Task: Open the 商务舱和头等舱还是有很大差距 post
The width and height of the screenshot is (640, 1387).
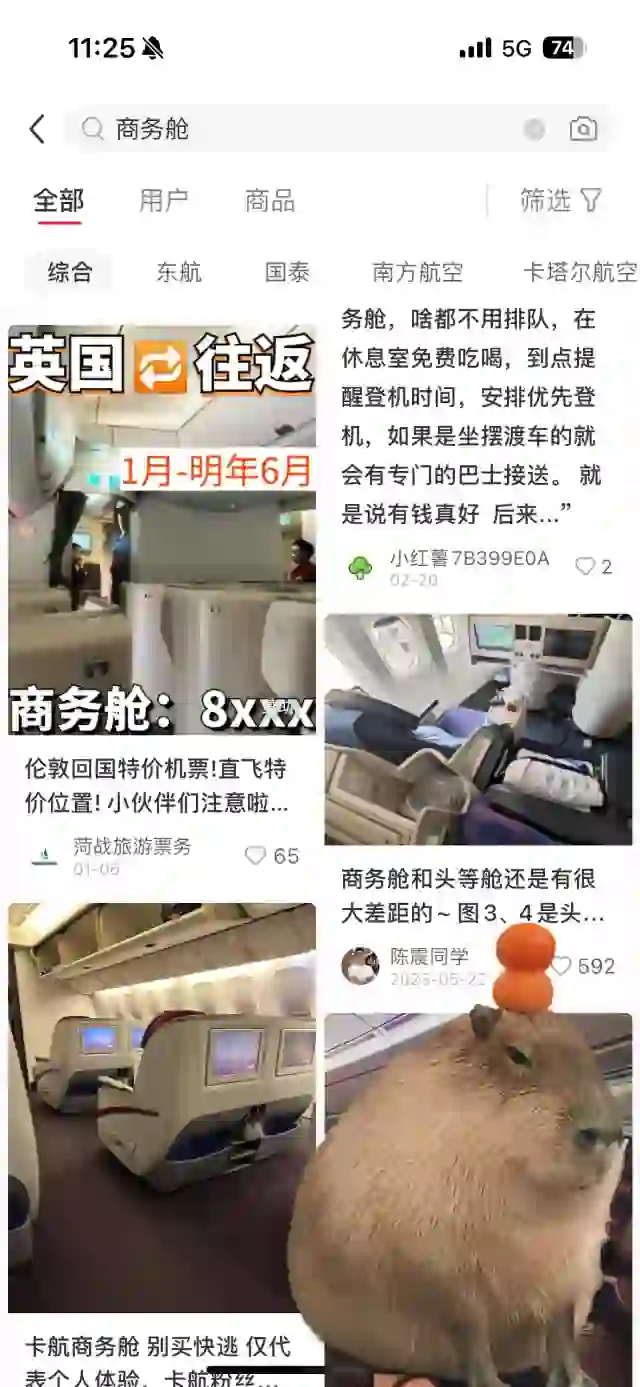Action: (x=478, y=730)
